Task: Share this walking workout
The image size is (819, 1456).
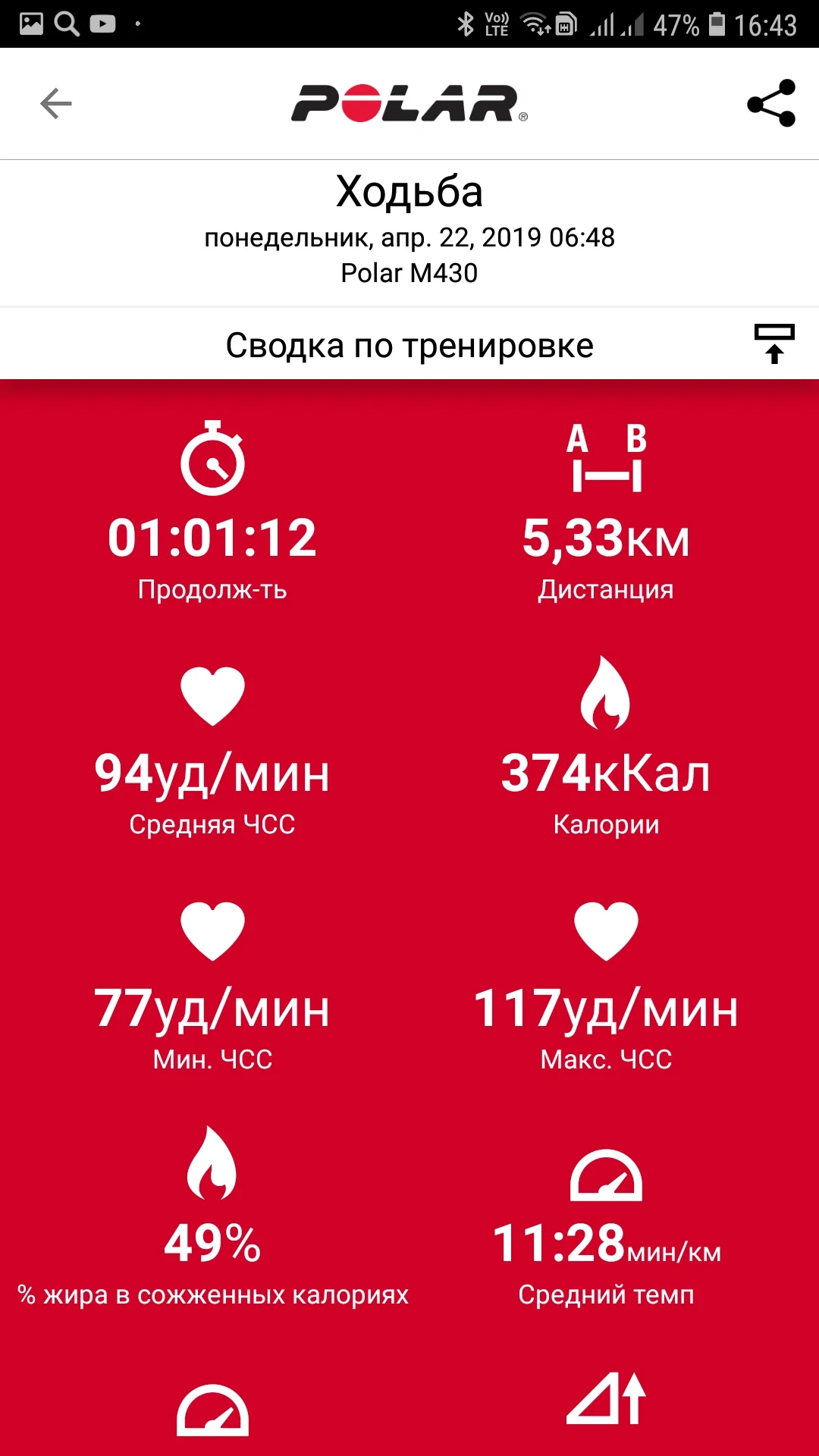Action: pos(771,103)
